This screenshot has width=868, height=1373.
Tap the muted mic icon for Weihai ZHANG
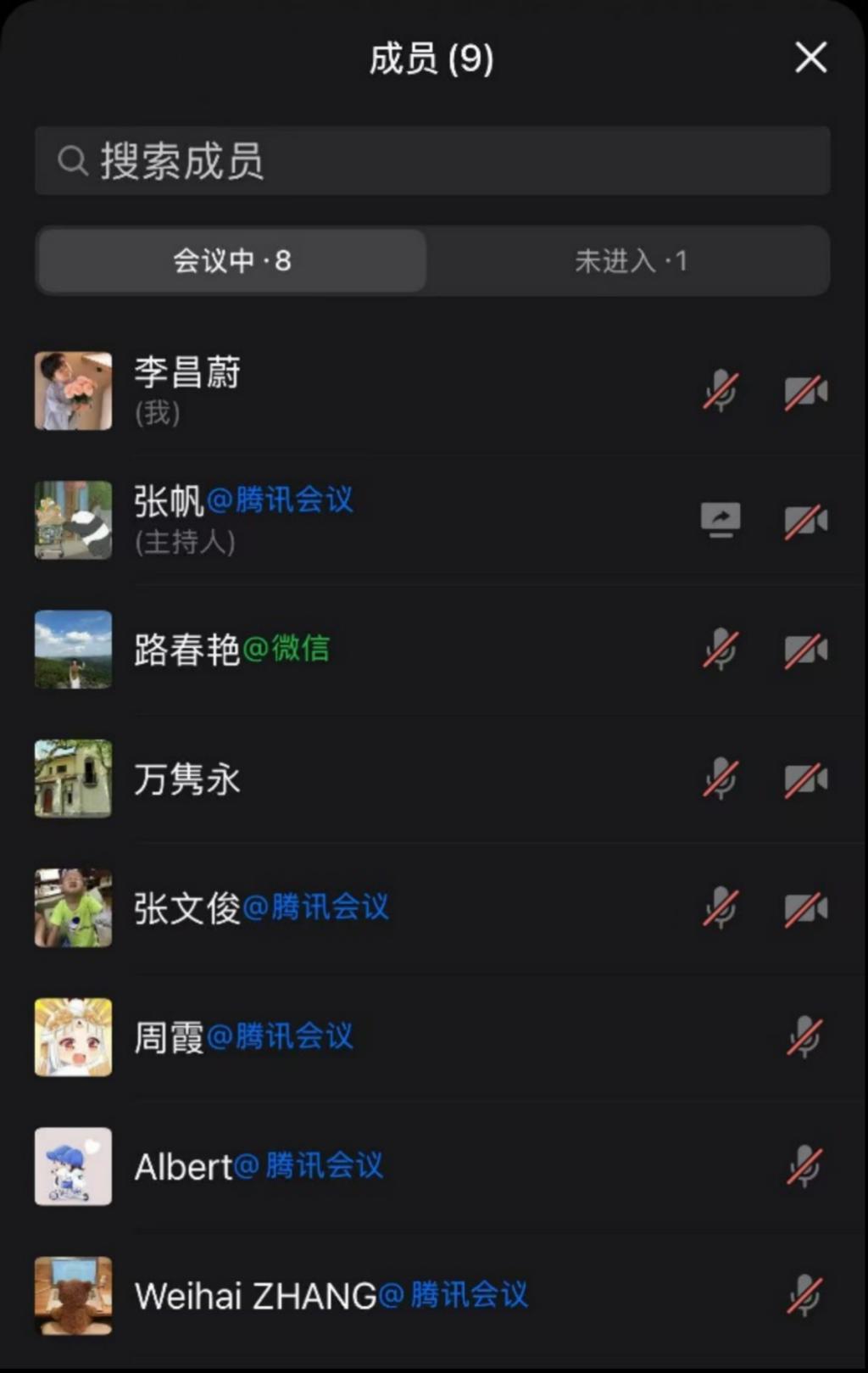(804, 1296)
